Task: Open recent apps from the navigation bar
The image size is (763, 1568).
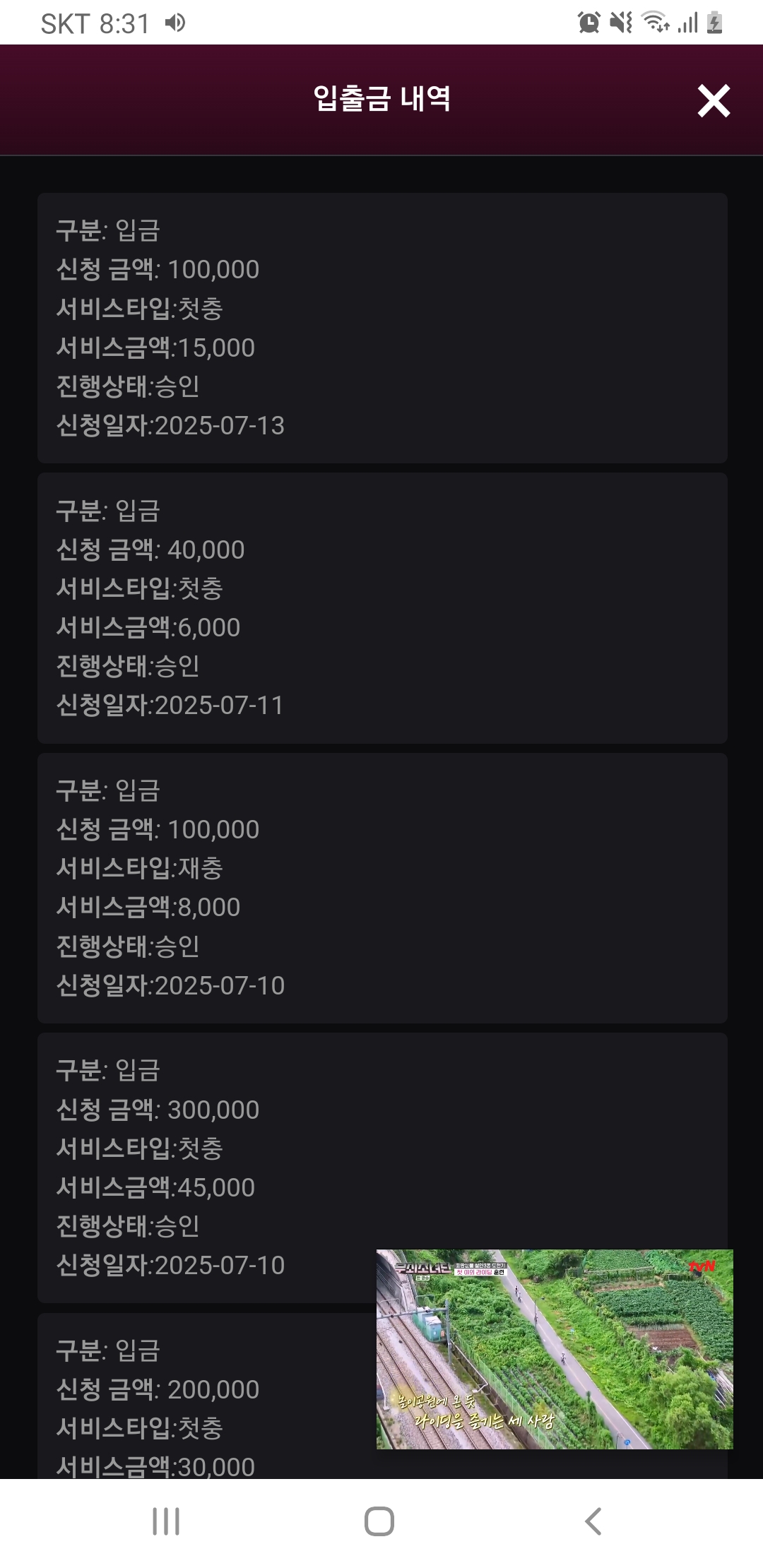Action: [166, 1521]
